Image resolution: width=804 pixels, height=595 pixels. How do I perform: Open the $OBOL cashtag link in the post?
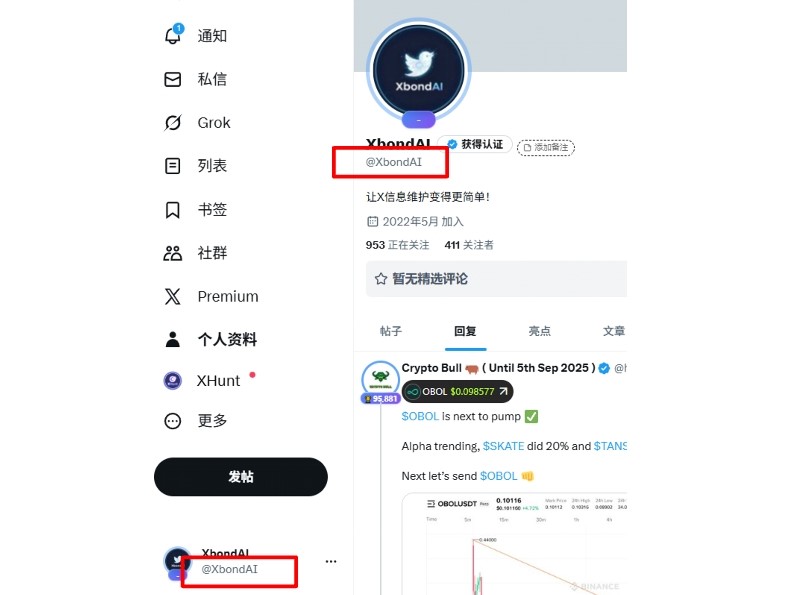(x=421, y=416)
